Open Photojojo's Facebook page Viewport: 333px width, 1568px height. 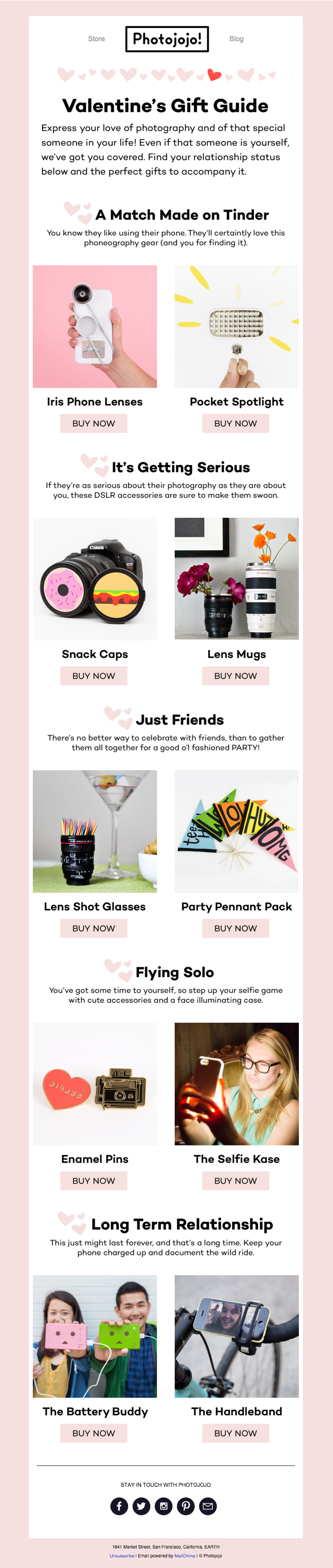(119, 1506)
